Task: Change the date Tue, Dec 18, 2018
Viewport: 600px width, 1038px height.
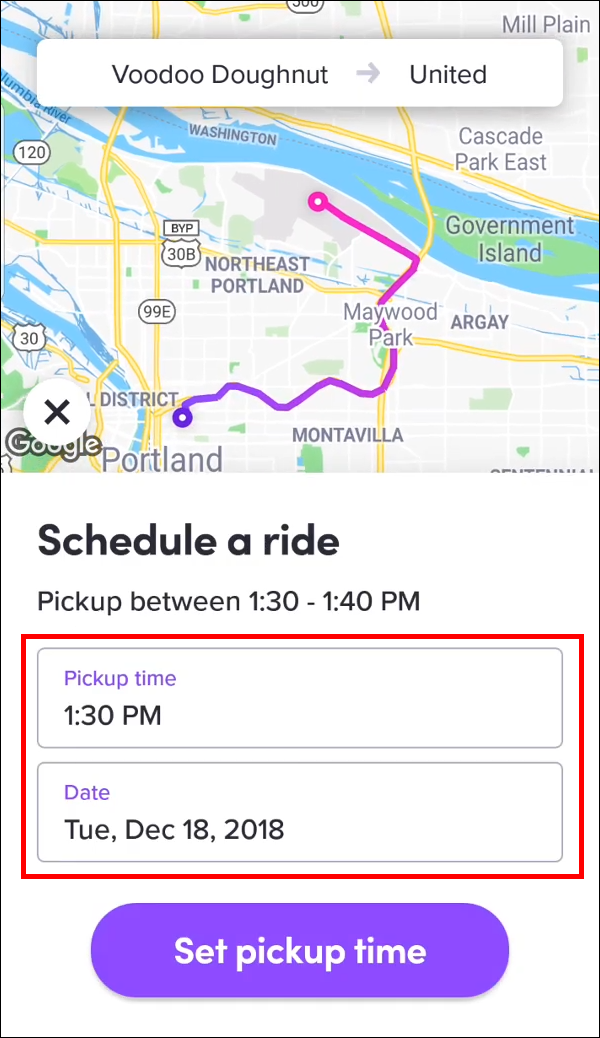Action: click(300, 812)
